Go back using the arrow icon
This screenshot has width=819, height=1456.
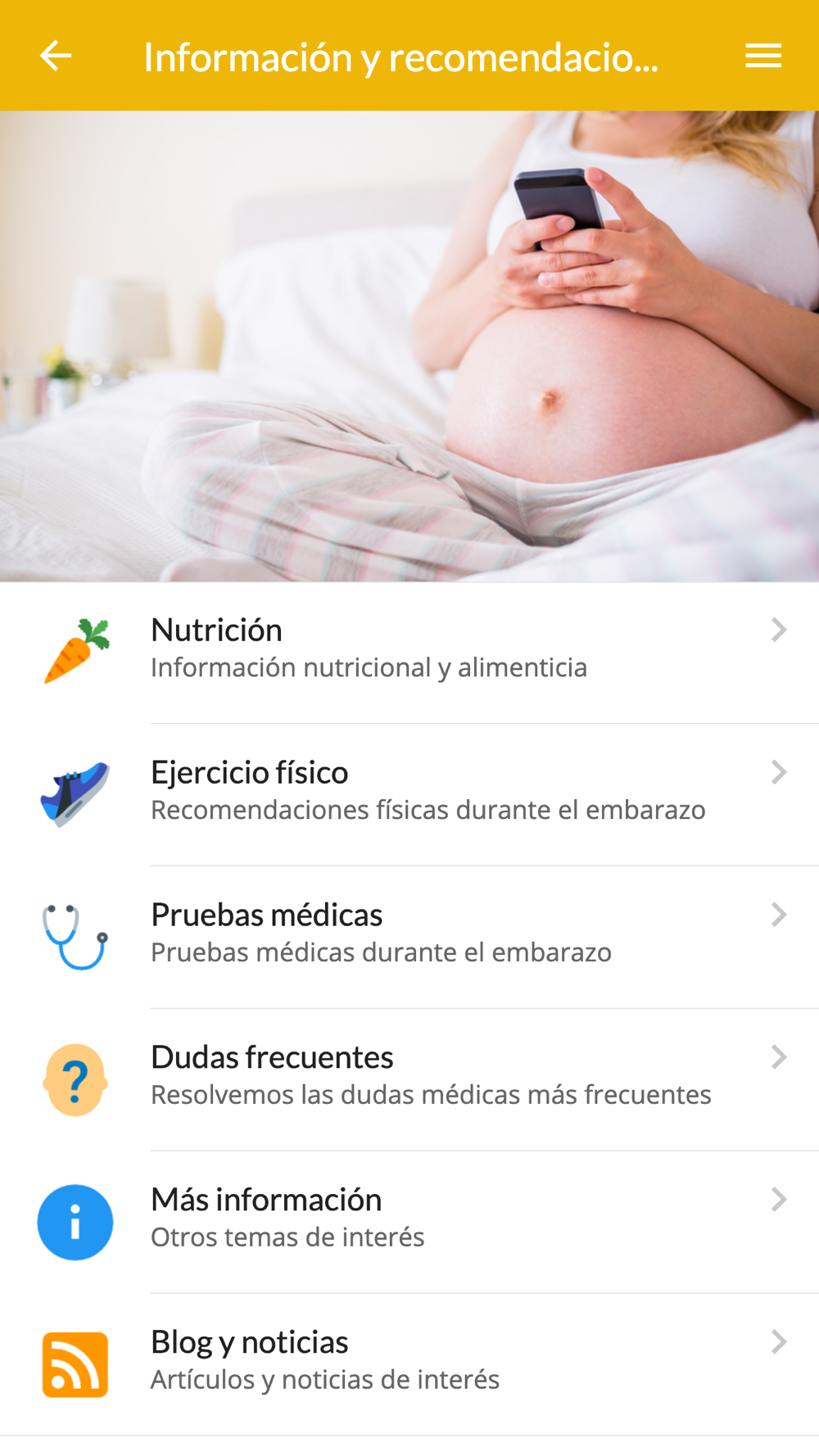click(56, 56)
